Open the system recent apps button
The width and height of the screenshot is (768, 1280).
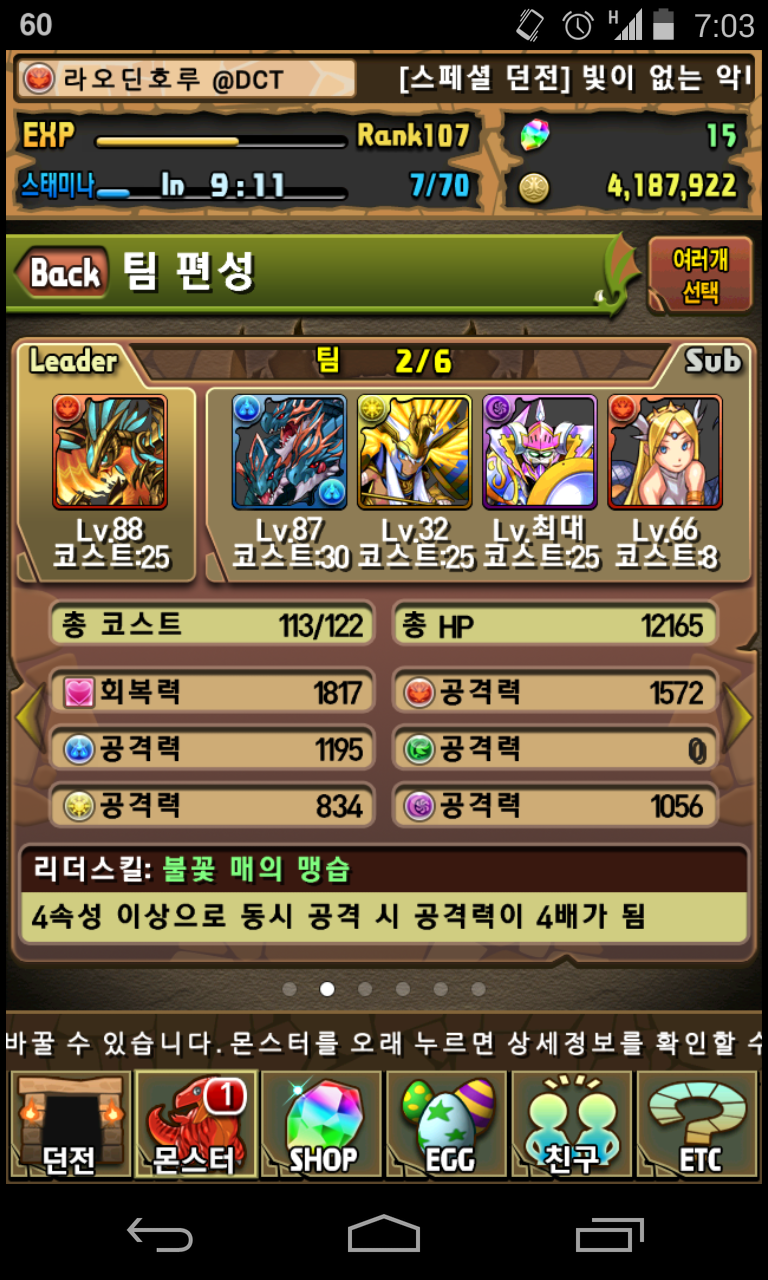point(609,1234)
